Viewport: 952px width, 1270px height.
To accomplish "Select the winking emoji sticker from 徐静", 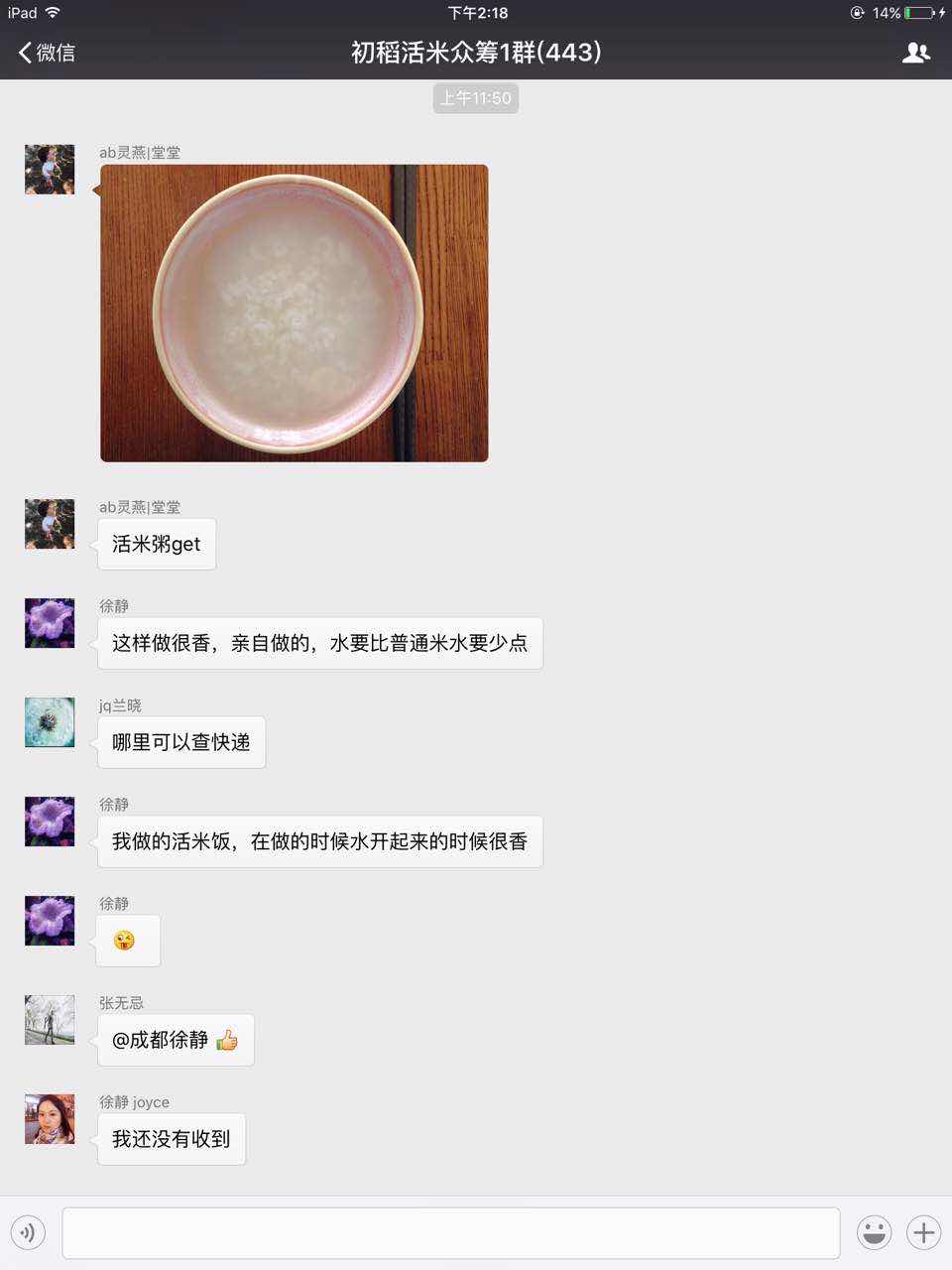I will (127, 940).
